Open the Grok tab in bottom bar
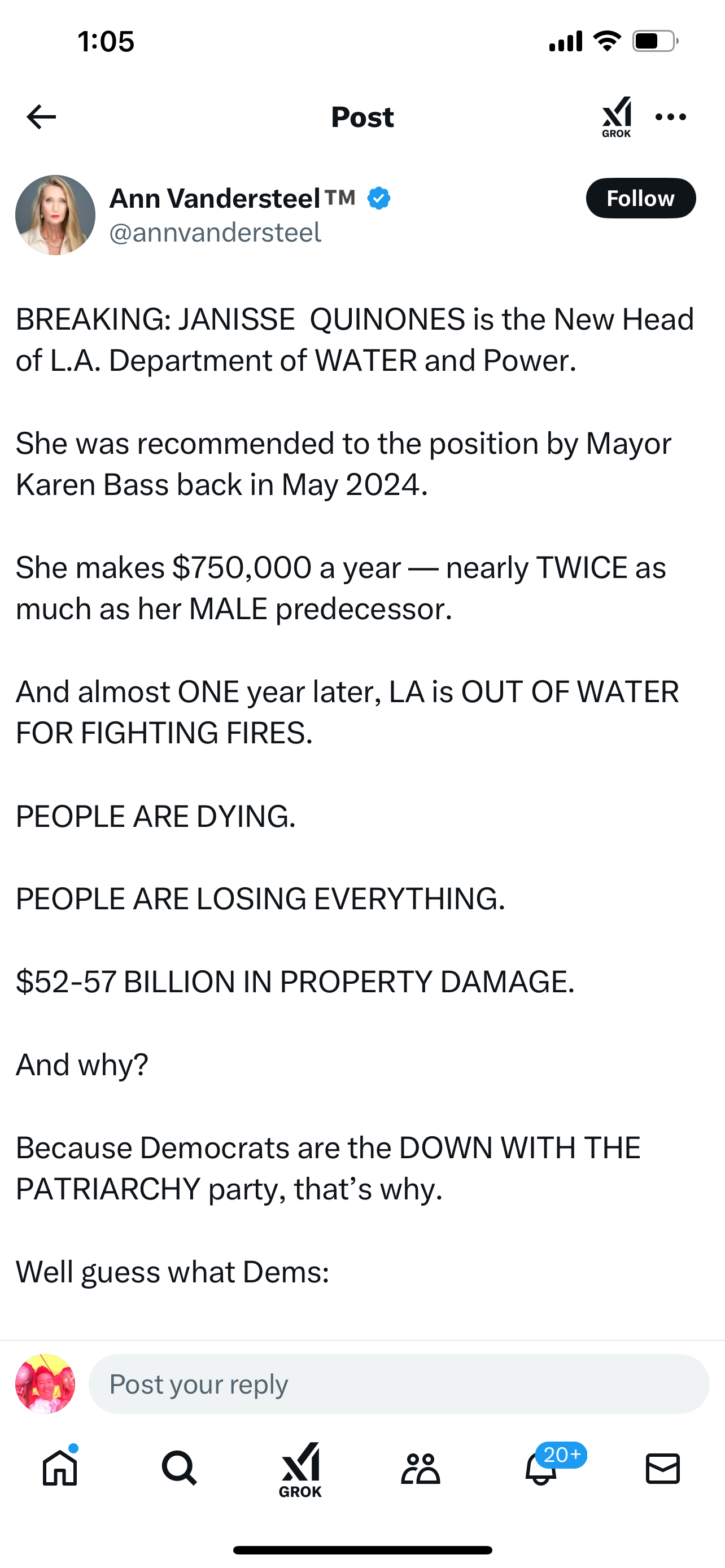This screenshot has height=1568, width=725. click(300, 1468)
